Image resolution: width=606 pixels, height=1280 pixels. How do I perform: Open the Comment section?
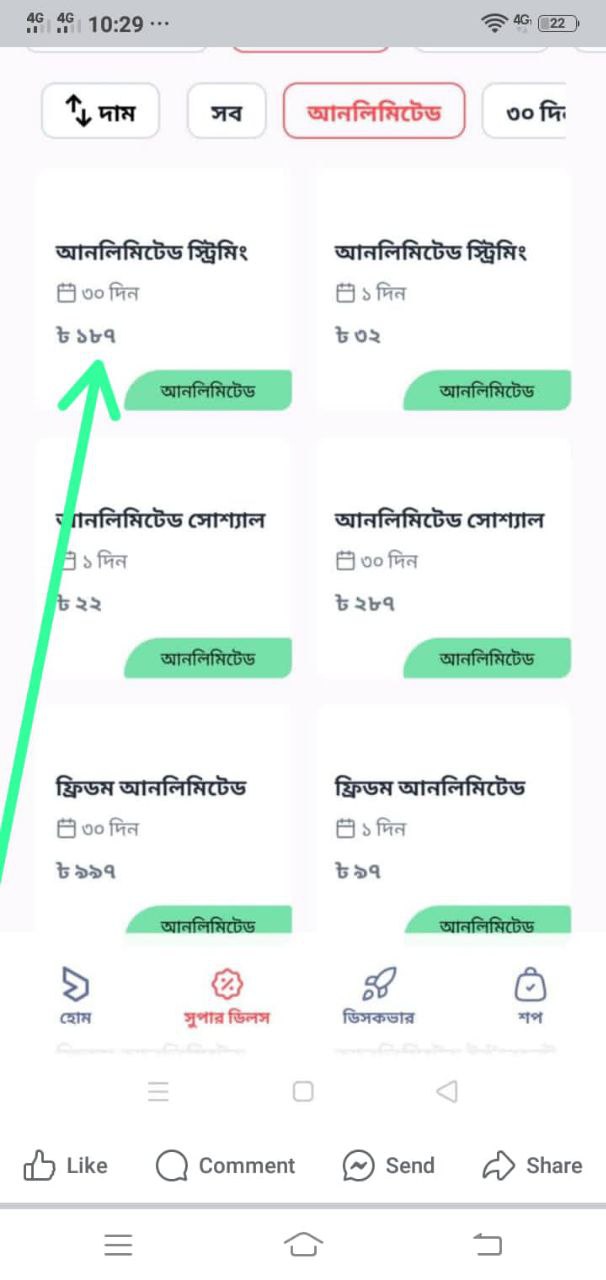(226, 1165)
